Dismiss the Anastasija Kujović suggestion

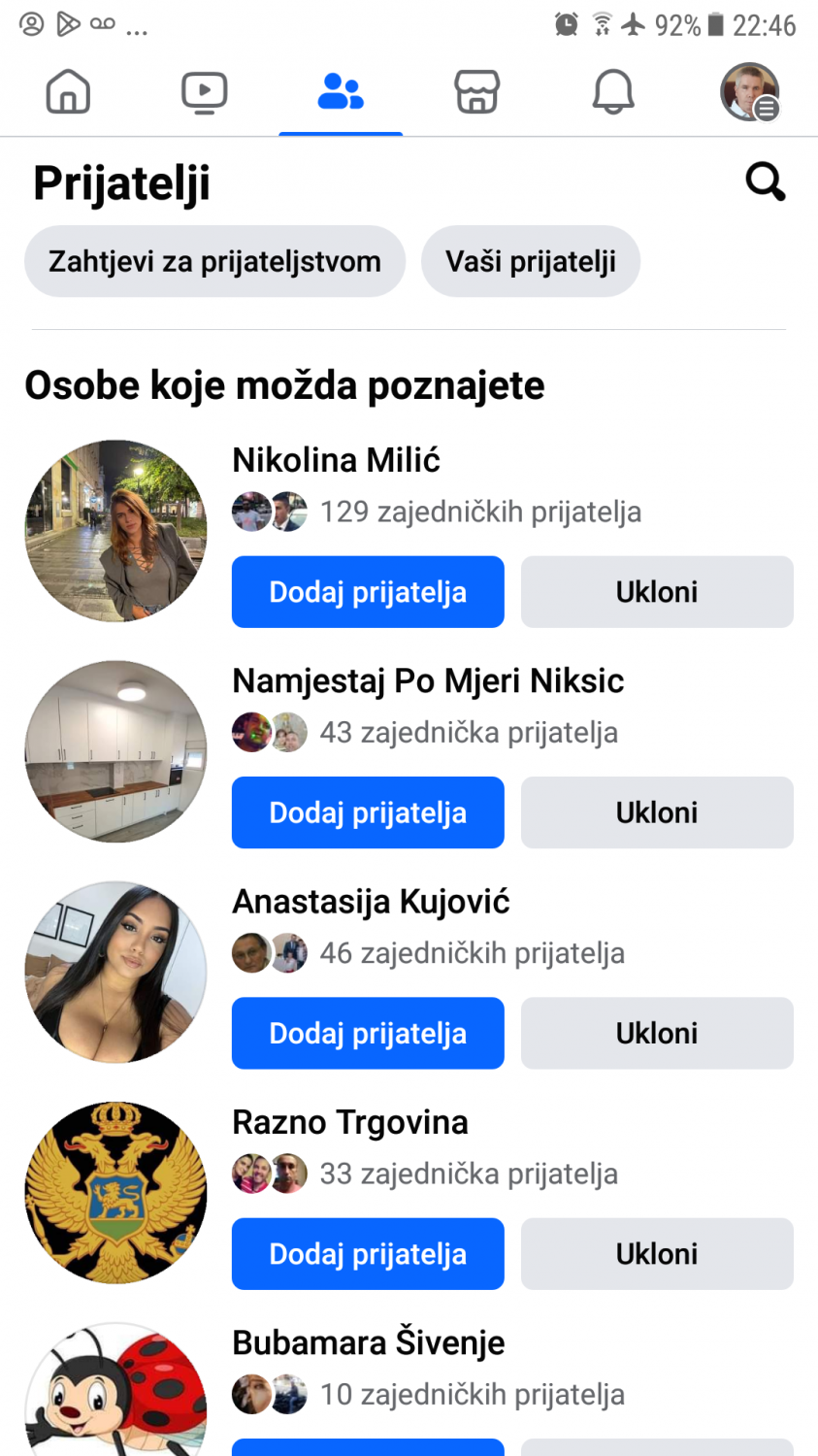click(657, 1034)
